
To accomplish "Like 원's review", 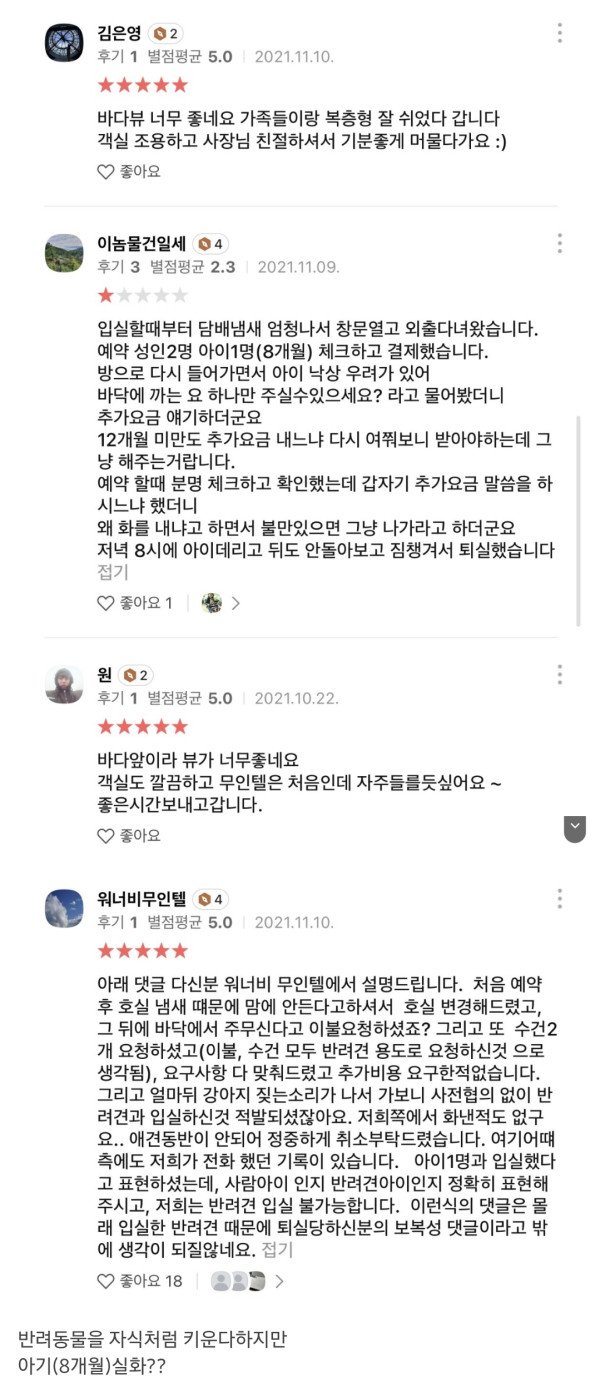I will pos(128,835).
